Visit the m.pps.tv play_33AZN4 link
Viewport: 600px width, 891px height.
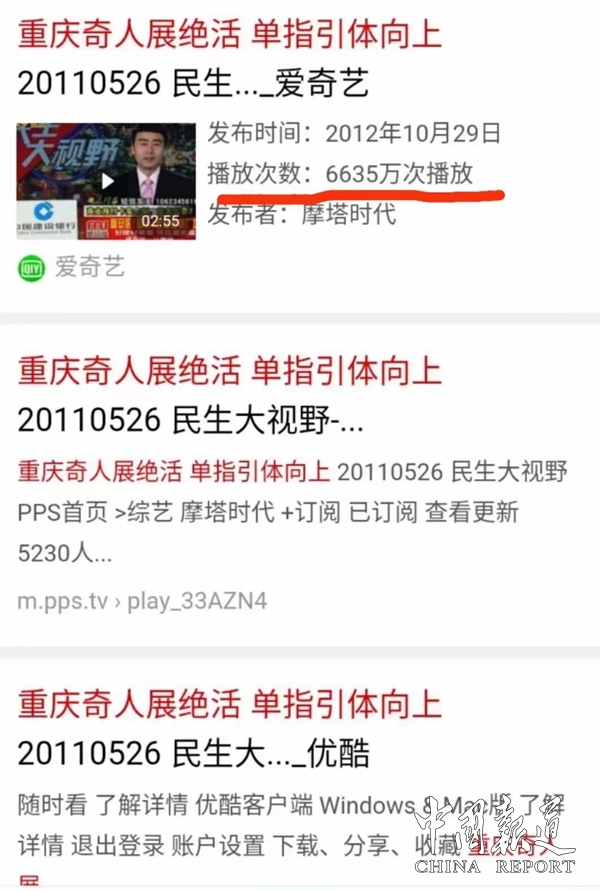142,601
